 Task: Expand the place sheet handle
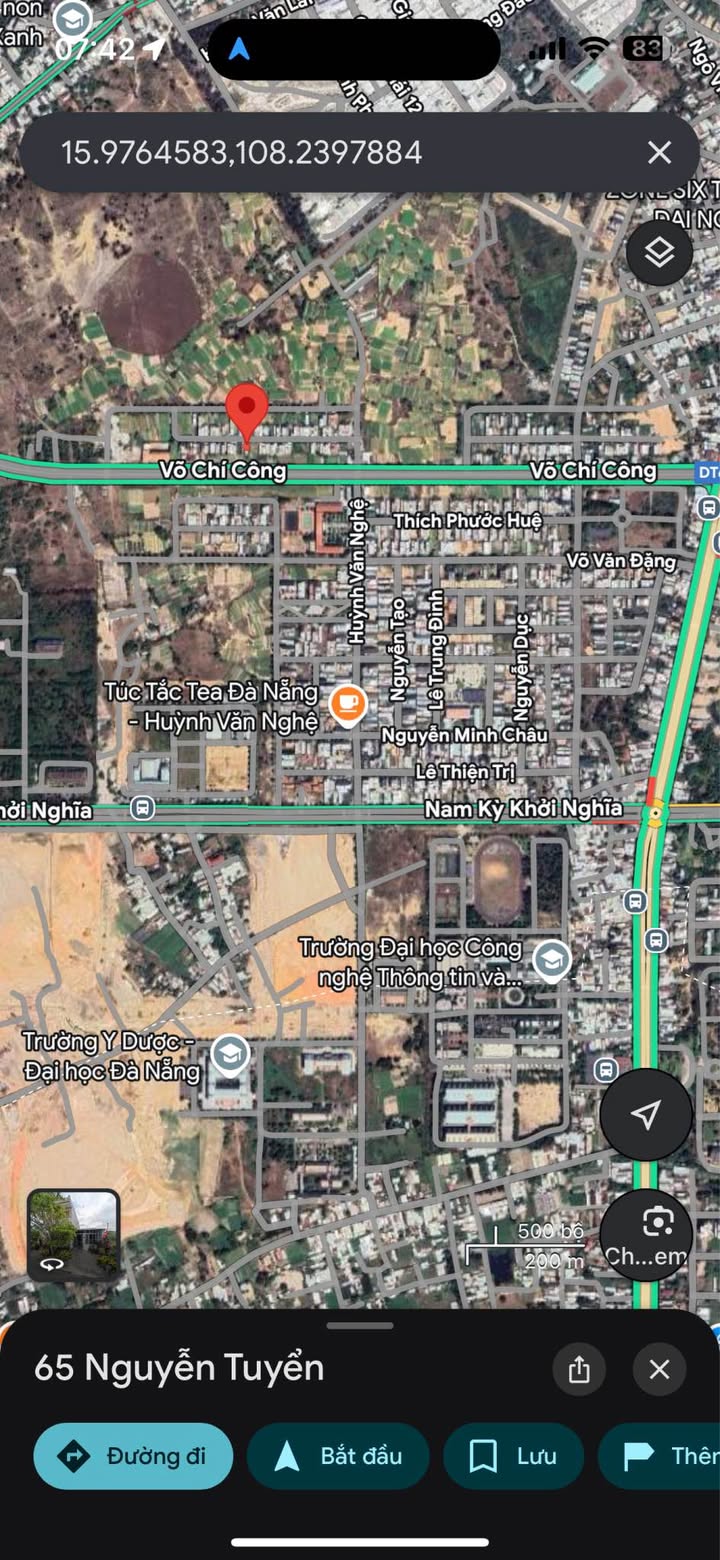360,1326
